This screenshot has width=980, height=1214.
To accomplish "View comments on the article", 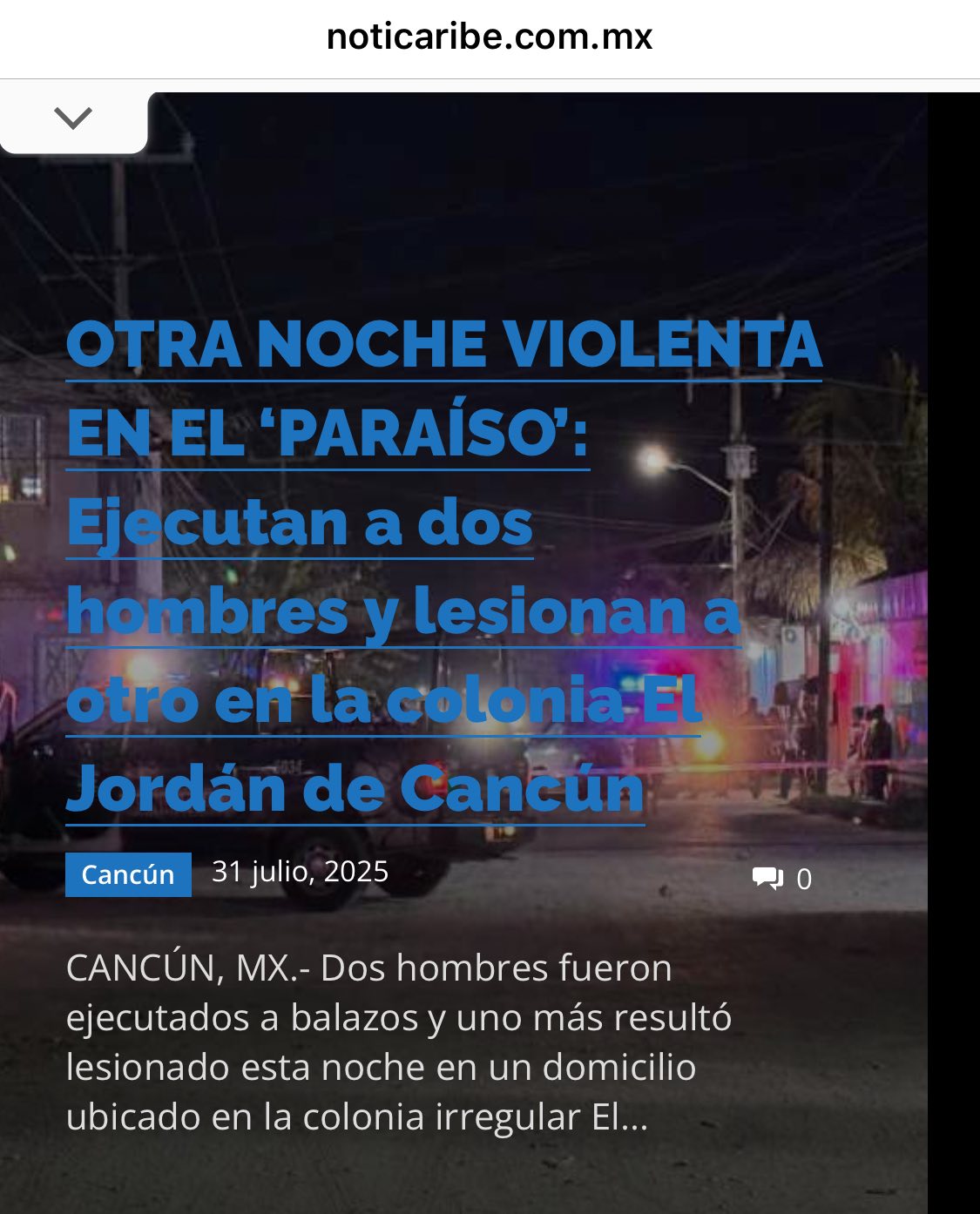I will click(x=781, y=879).
